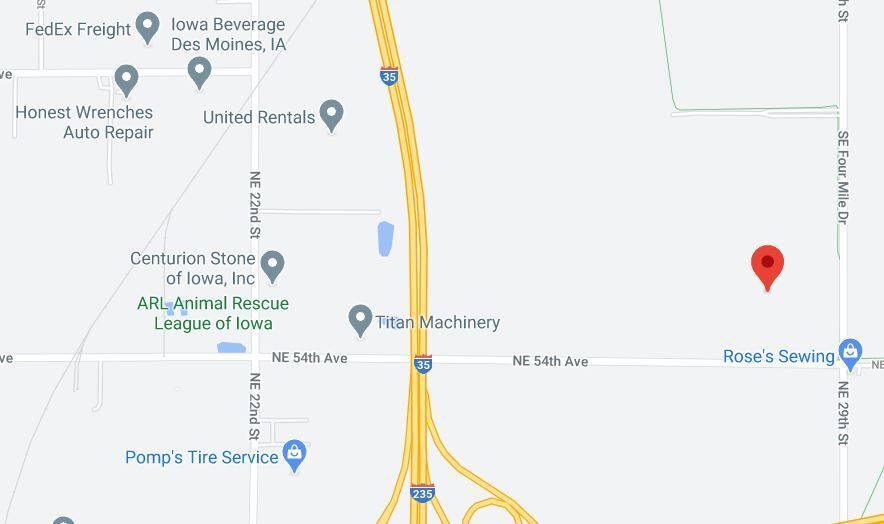This screenshot has width=884, height=524.
Task: Open Centurion Stone of Iowa pin
Action: coord(272,266)
